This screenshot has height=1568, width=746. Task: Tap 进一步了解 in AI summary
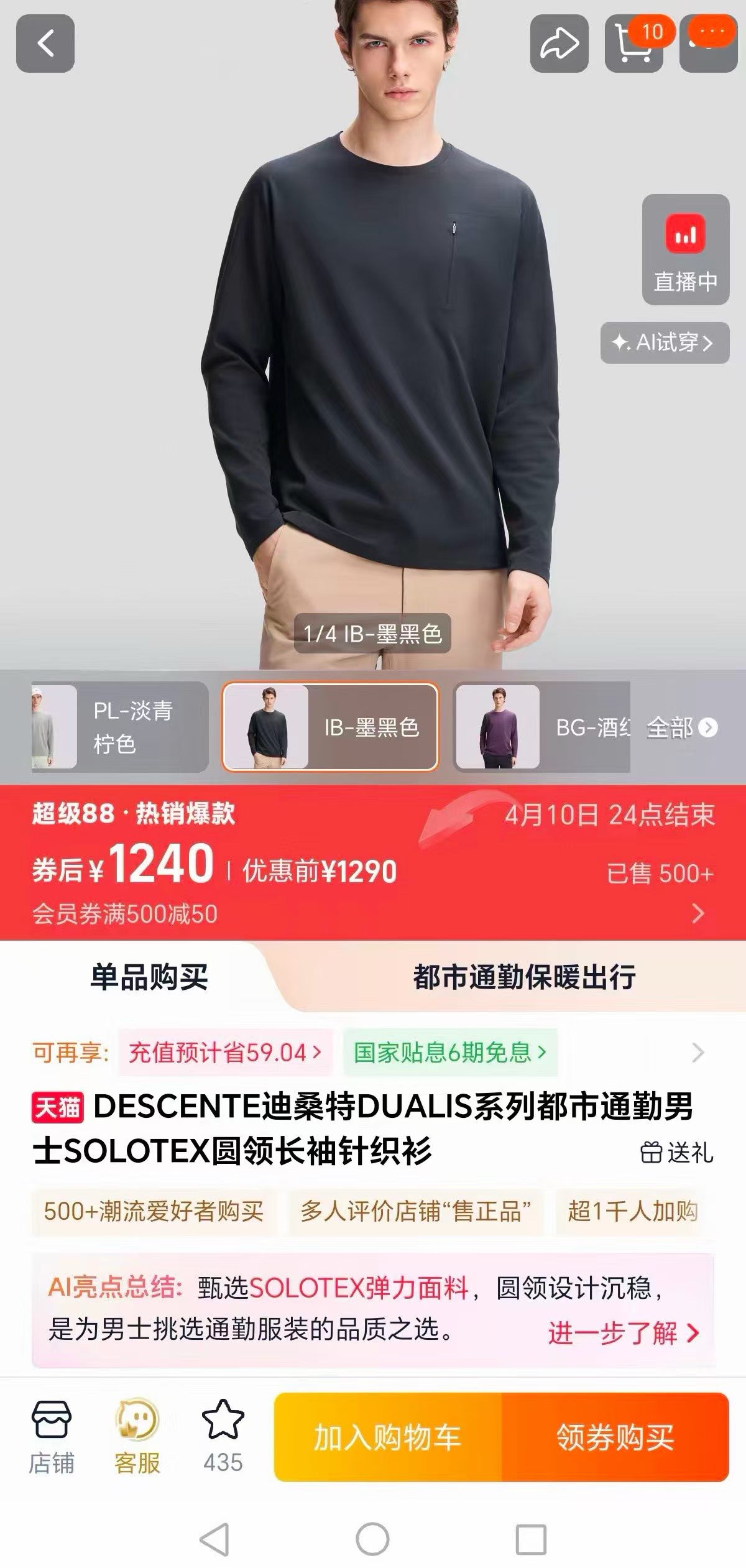623,1332
